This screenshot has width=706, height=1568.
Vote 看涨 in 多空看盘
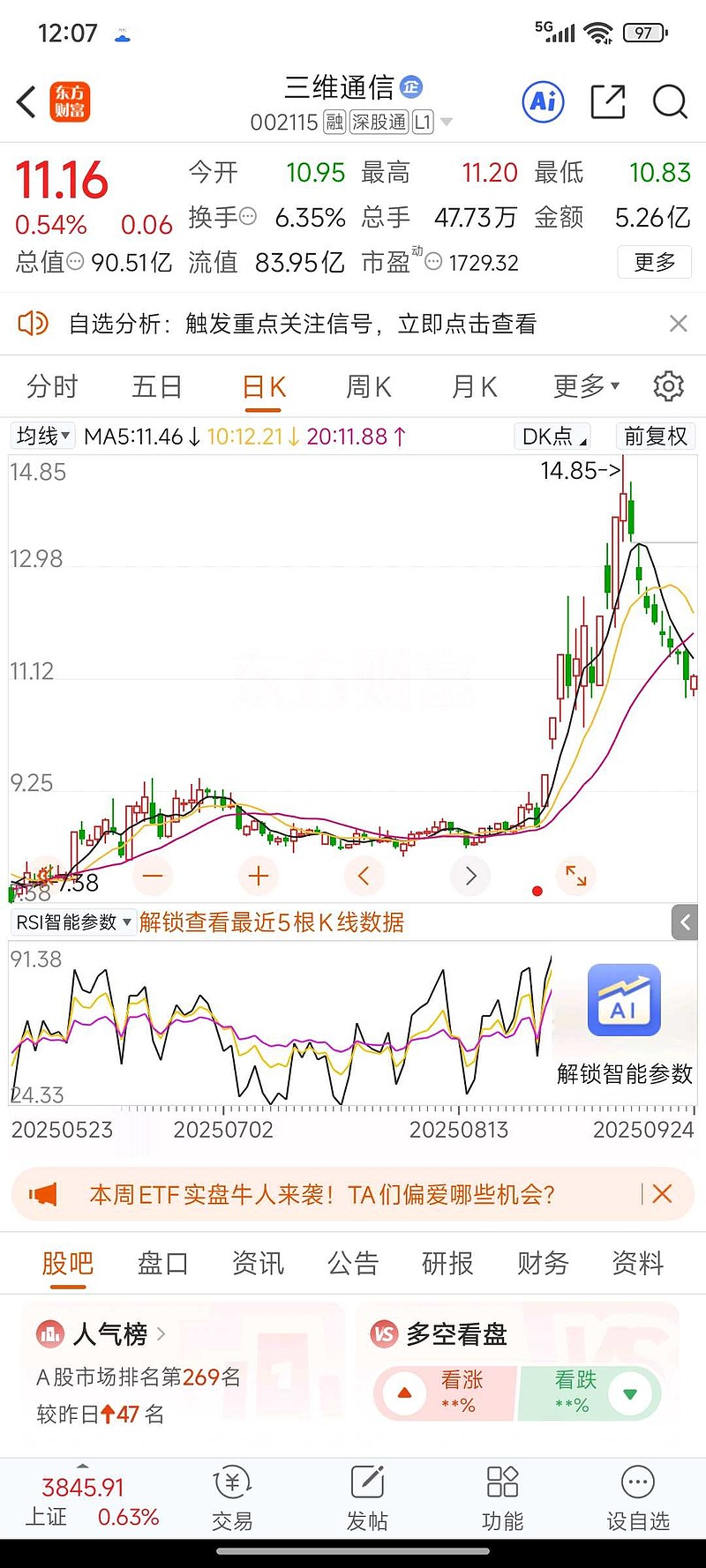(x=446, y=1393)
